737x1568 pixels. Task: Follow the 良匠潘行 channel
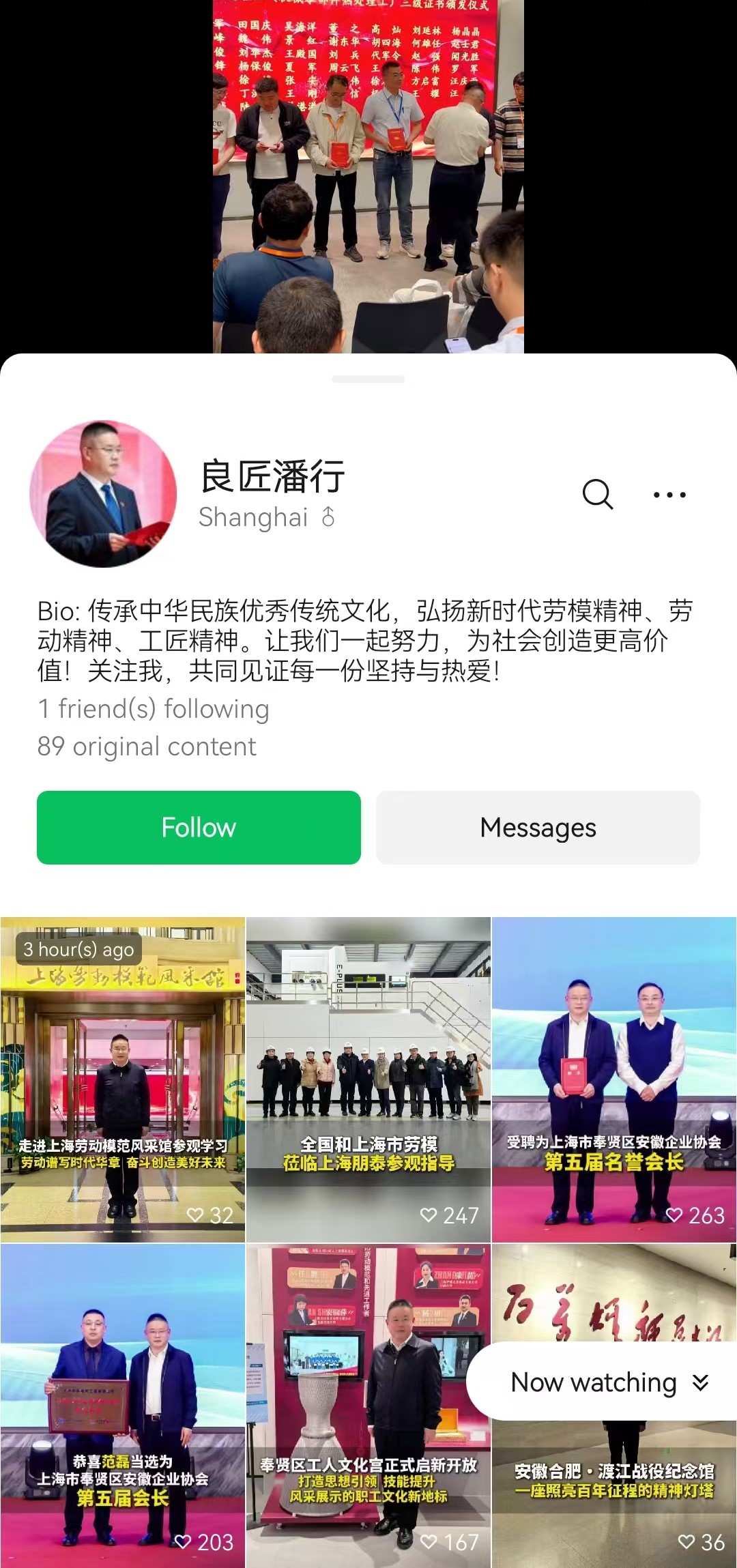pos(199,828)
